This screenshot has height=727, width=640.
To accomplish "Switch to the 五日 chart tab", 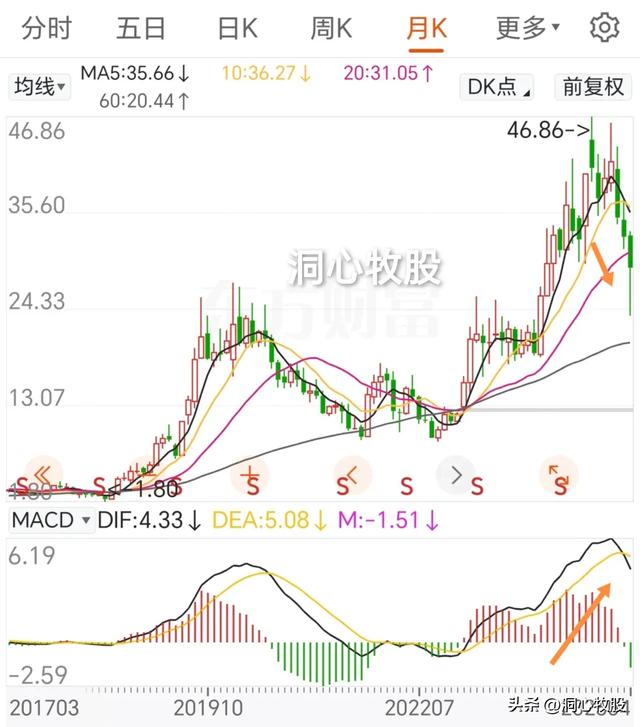I will click(141, 29).
